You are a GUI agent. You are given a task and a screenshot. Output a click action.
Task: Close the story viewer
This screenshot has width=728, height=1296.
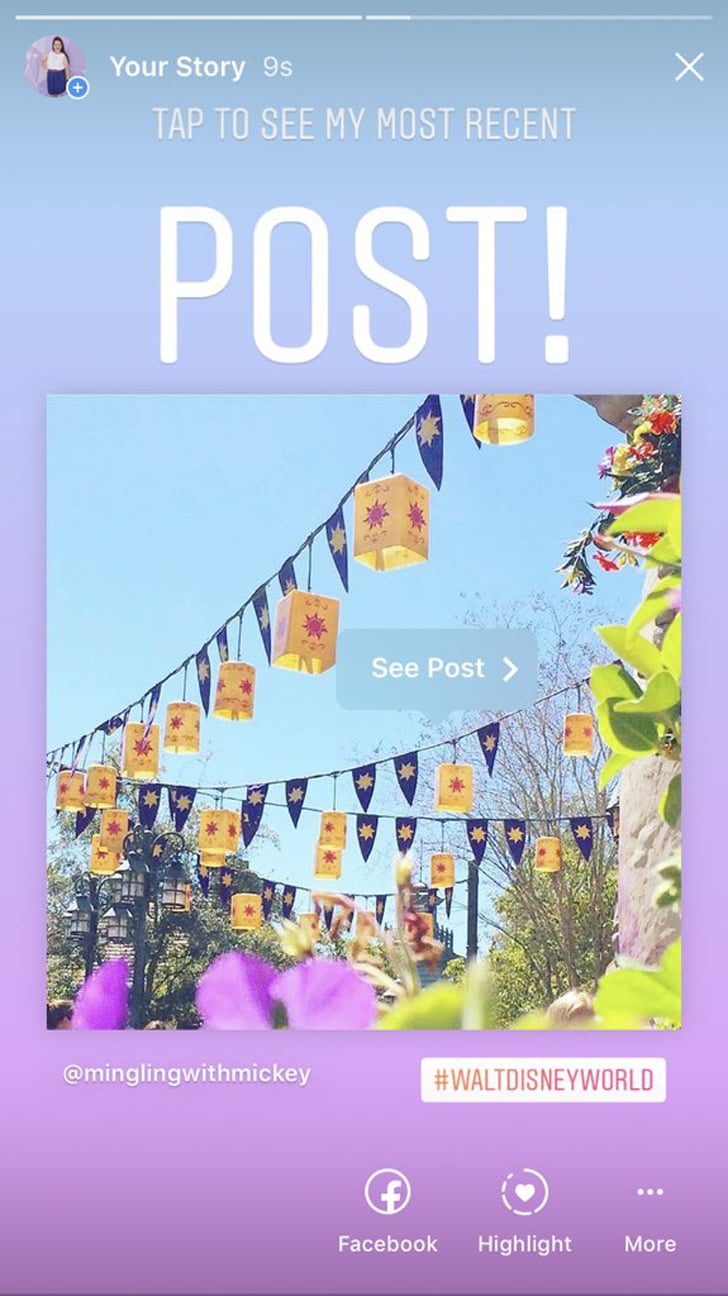point(689,67)
